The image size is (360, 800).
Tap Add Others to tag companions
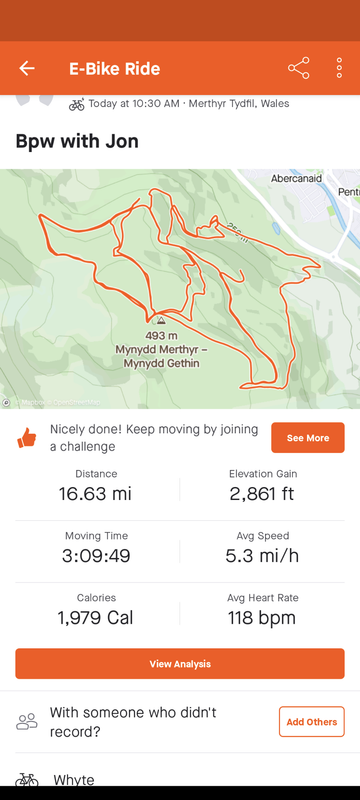pyautogui.click(x=312, y=721)
